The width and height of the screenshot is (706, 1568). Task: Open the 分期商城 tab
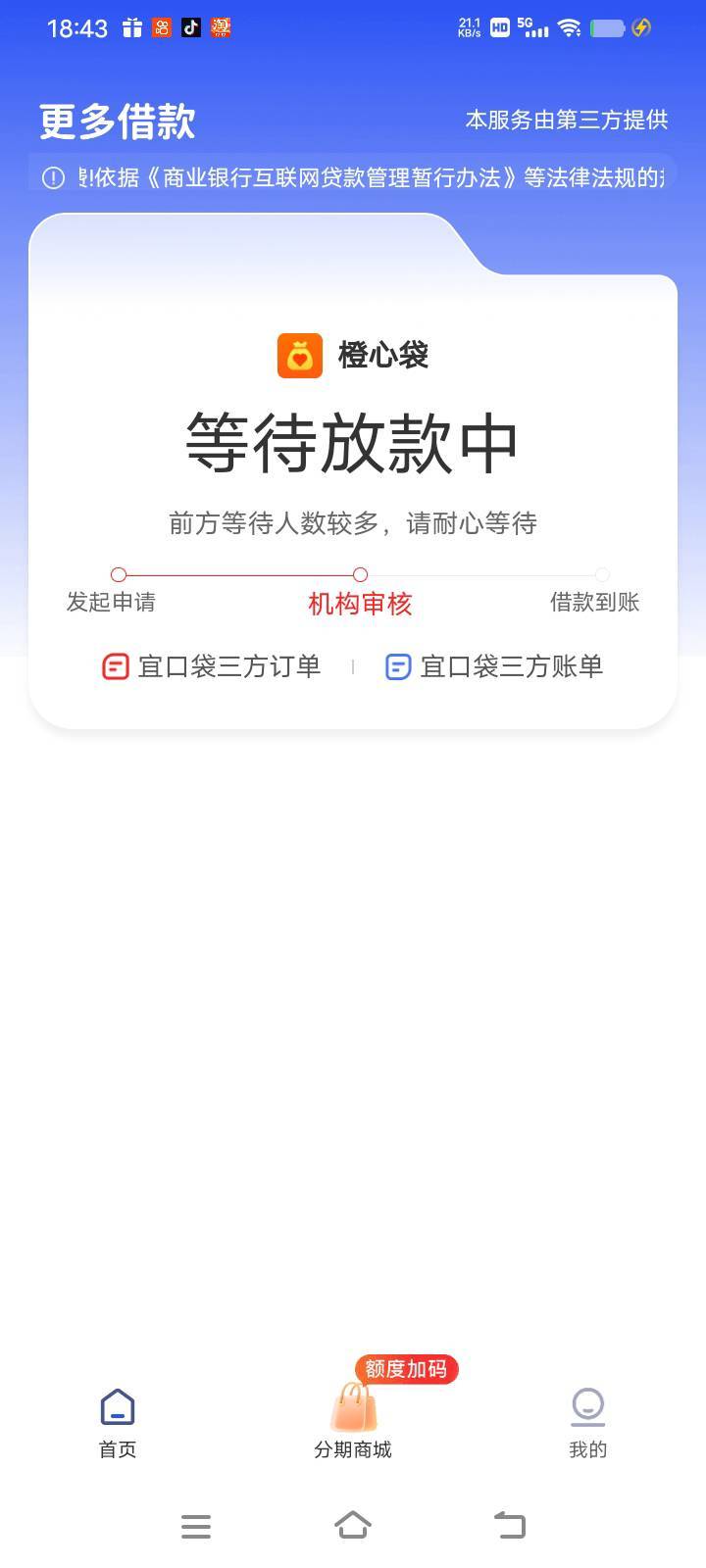[353, 1422]
